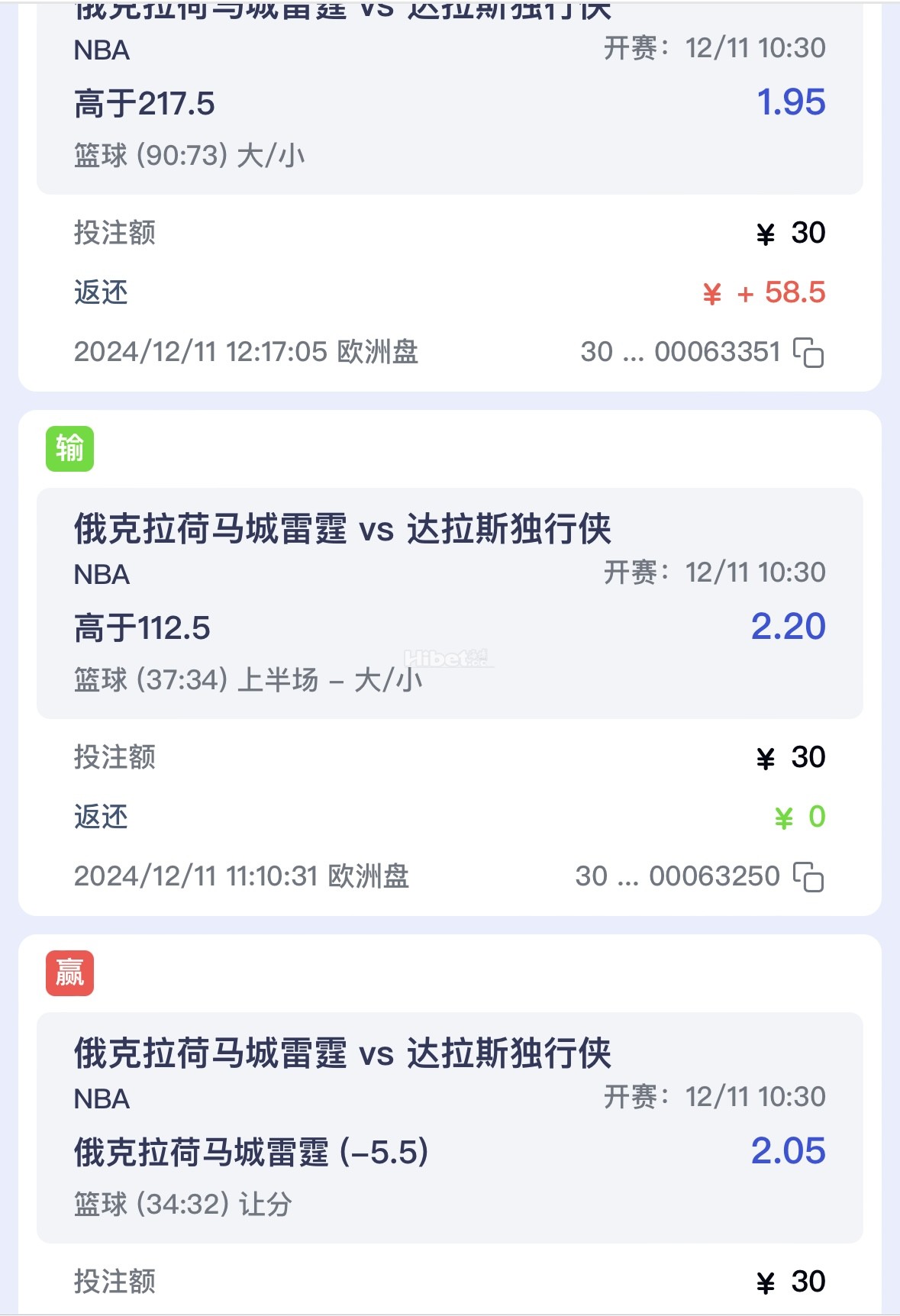Click the Hibet watermark logo

click(x=447, y=656)
